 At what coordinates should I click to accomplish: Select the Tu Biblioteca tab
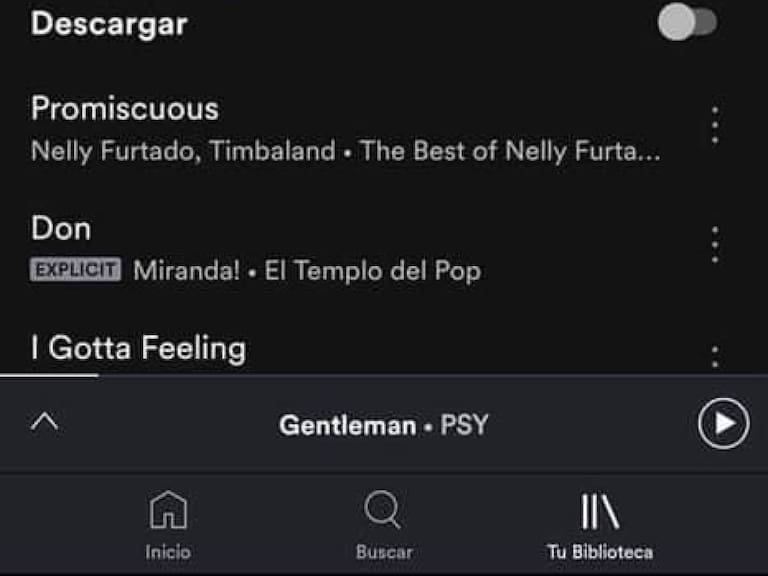(600, 524)
